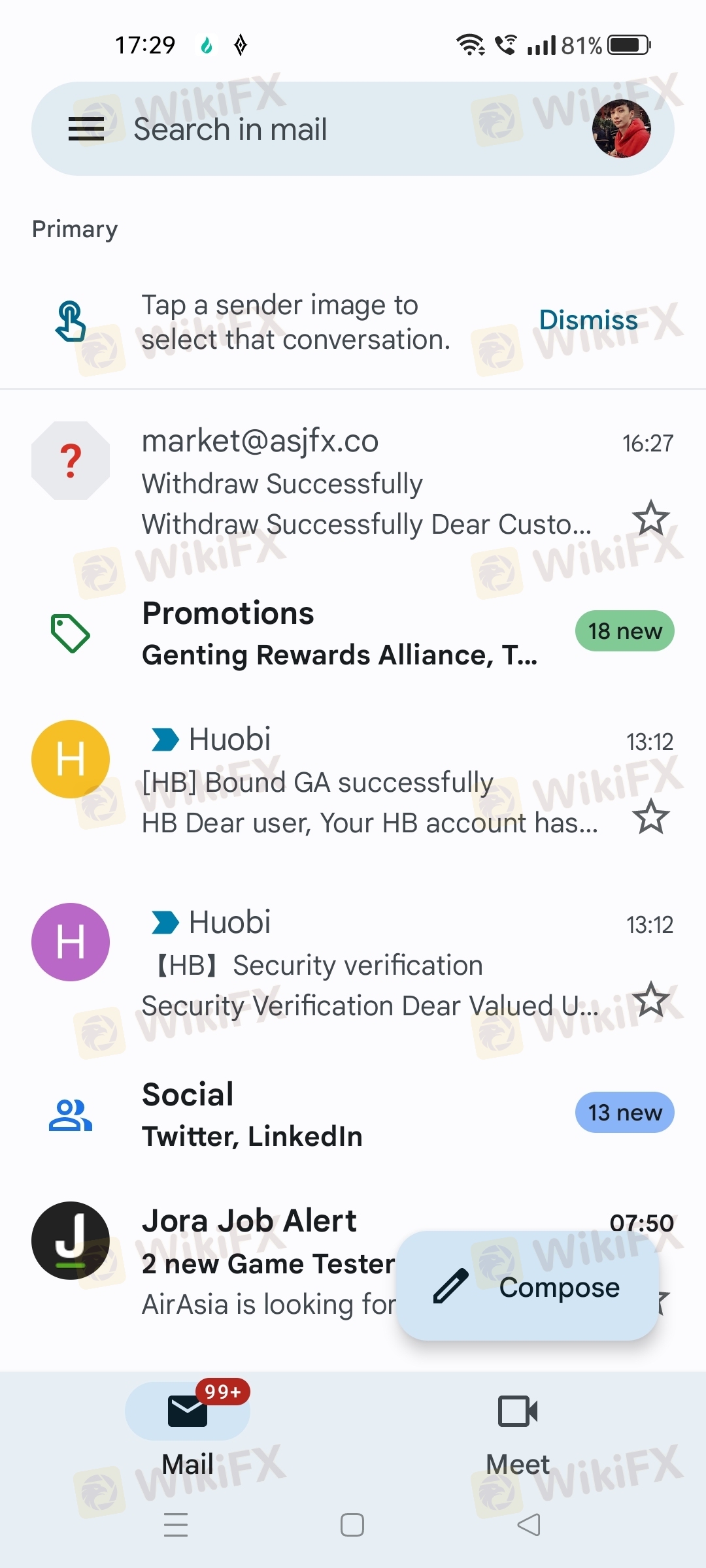Open Huobi Bound GA successfully email
The width and height of the screenshot is (706, 1568).
[366, 782]
